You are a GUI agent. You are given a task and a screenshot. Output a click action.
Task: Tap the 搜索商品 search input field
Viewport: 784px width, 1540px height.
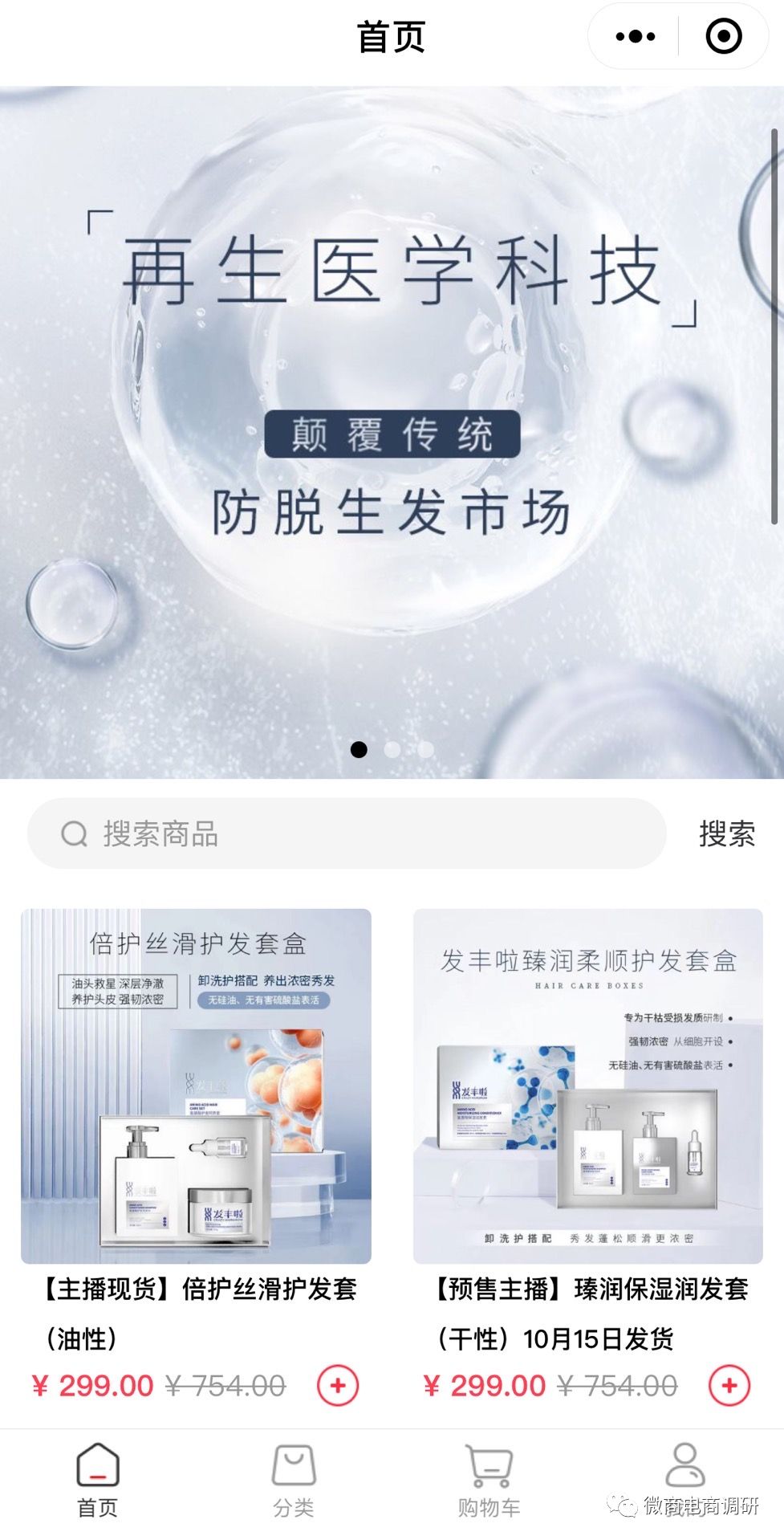click(x=321, y=835)
